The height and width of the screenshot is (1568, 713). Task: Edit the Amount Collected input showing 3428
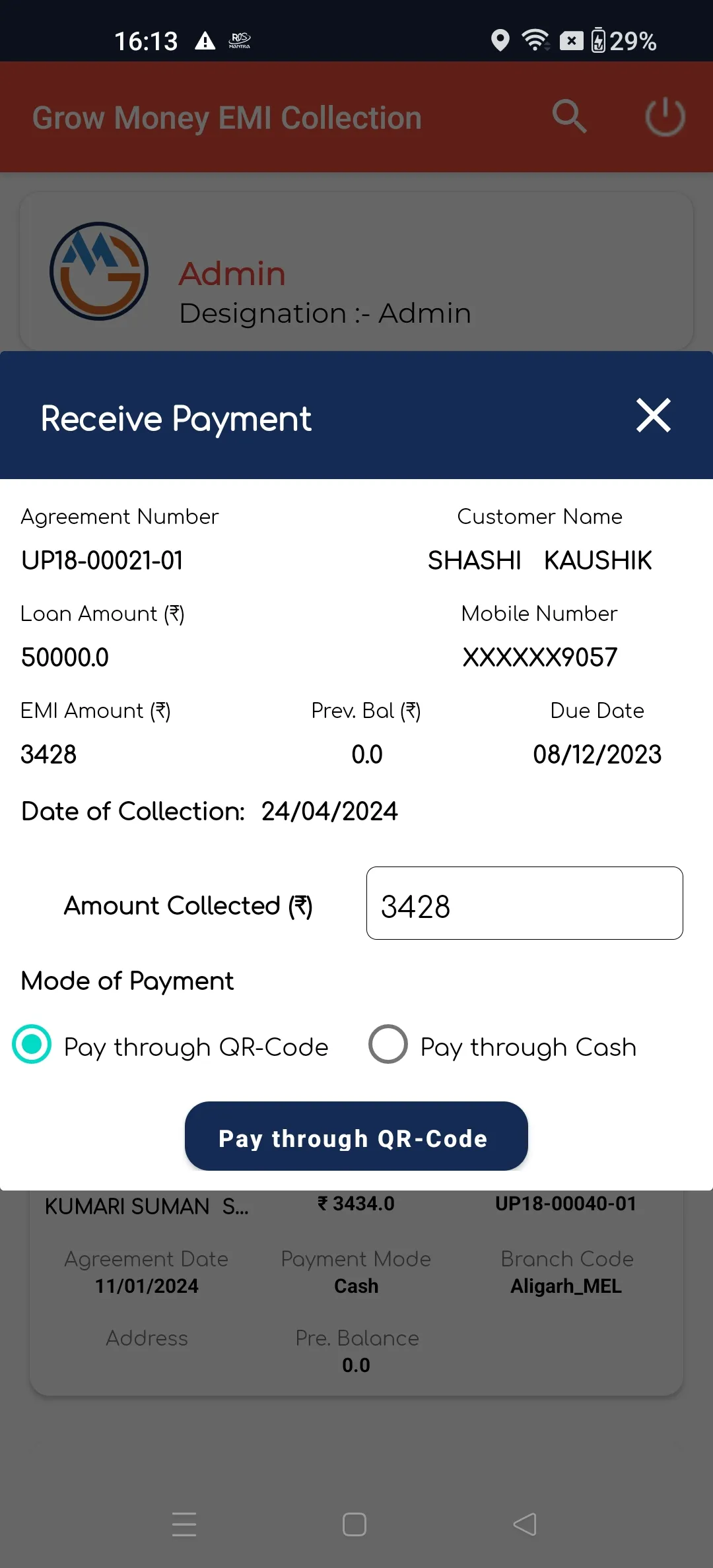pyautogui.click(x=524, y=903)
